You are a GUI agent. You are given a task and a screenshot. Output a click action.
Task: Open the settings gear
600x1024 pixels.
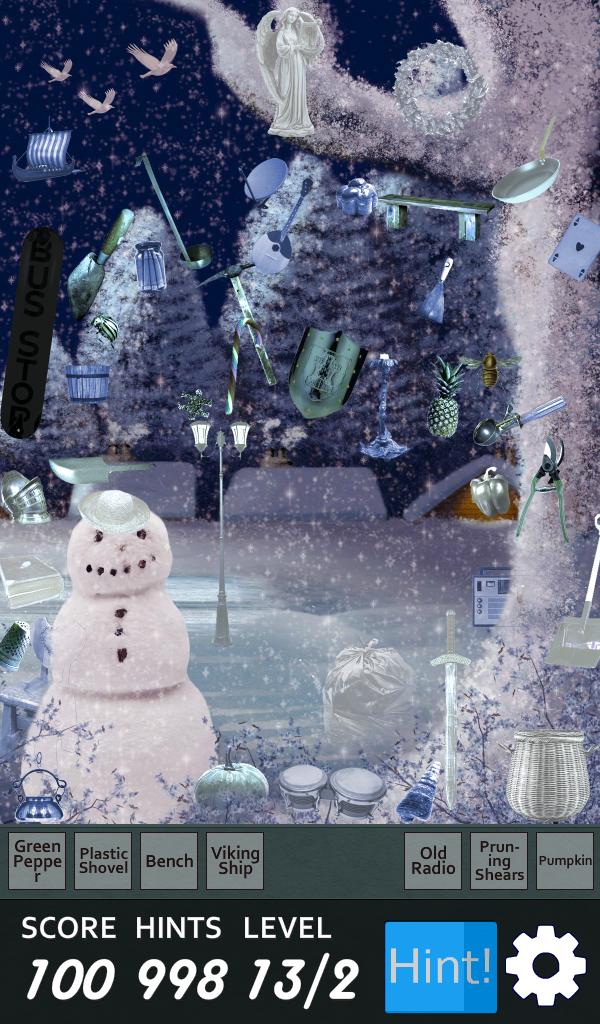pyautogui.click(x=546, y=967)
